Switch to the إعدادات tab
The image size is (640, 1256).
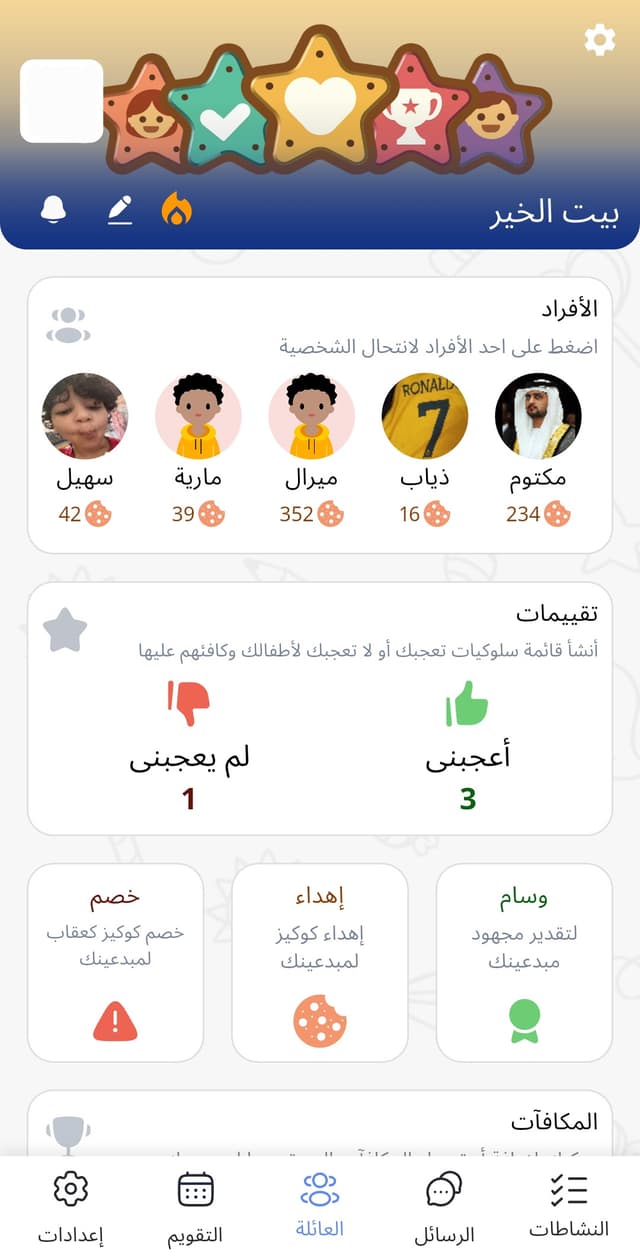click(x=70, y=1206)
